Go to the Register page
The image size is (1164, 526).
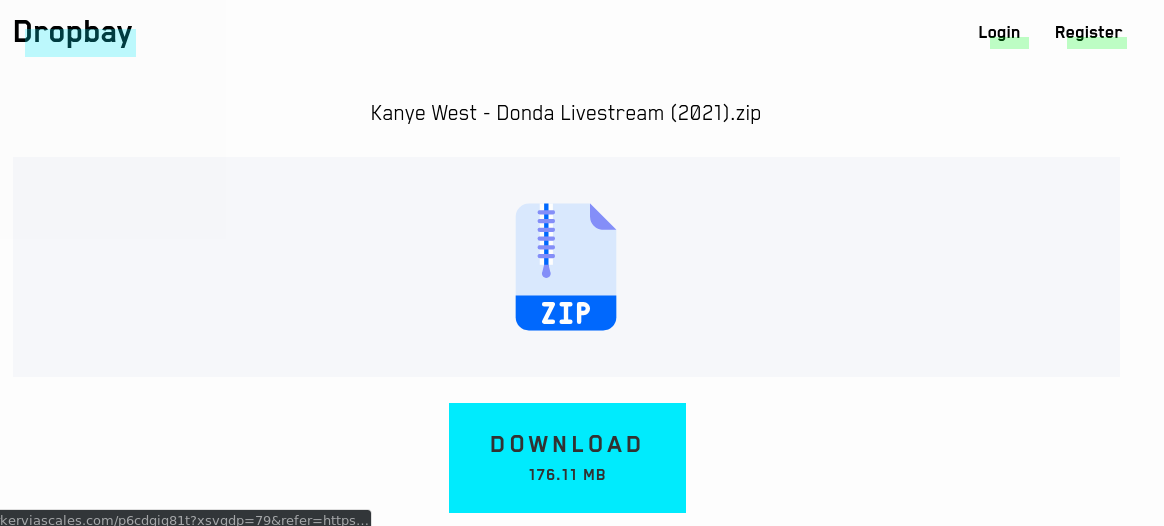tap(1088, 33)
